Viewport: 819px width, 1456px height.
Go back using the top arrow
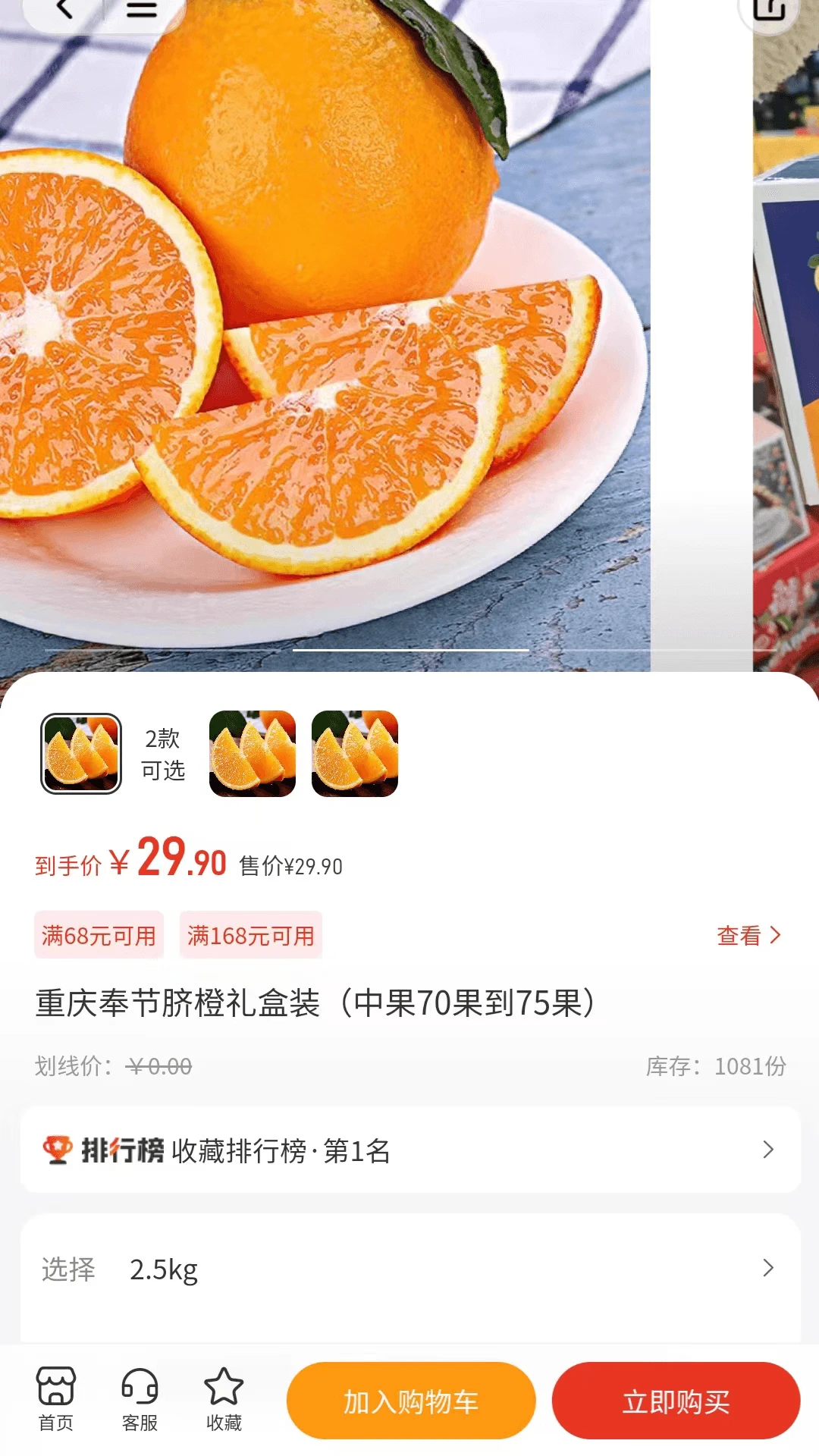(x=64, y=9)
